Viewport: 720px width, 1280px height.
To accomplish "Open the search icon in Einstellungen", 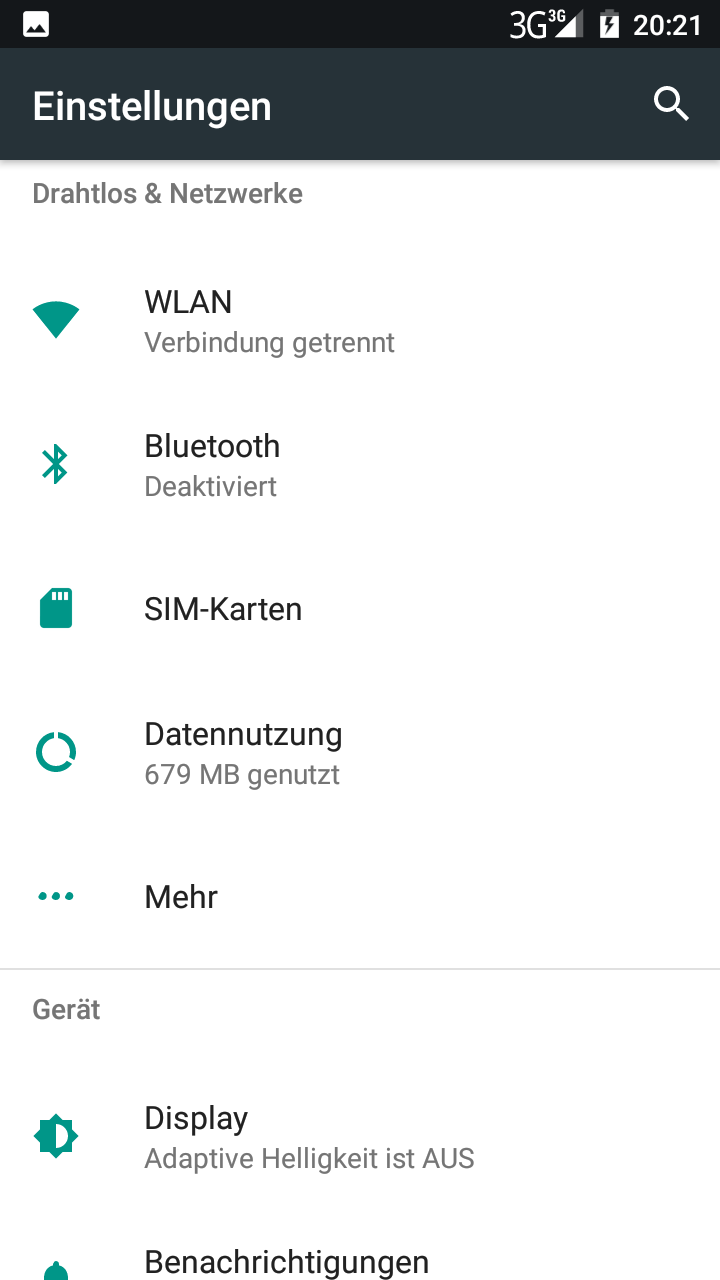I will (671, 104).
